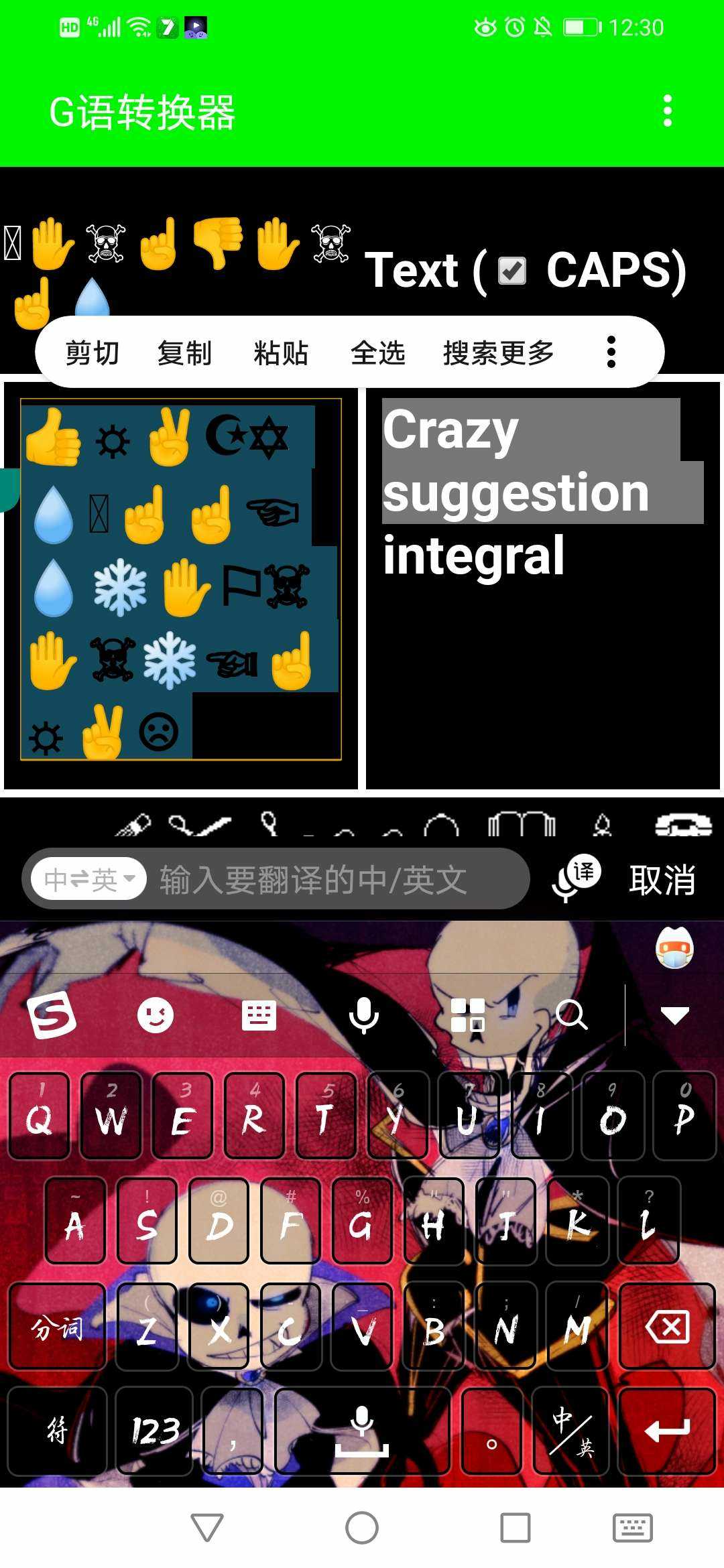Tap 取消 to cancel translation

pyautogui.click(x=662, y=879)
